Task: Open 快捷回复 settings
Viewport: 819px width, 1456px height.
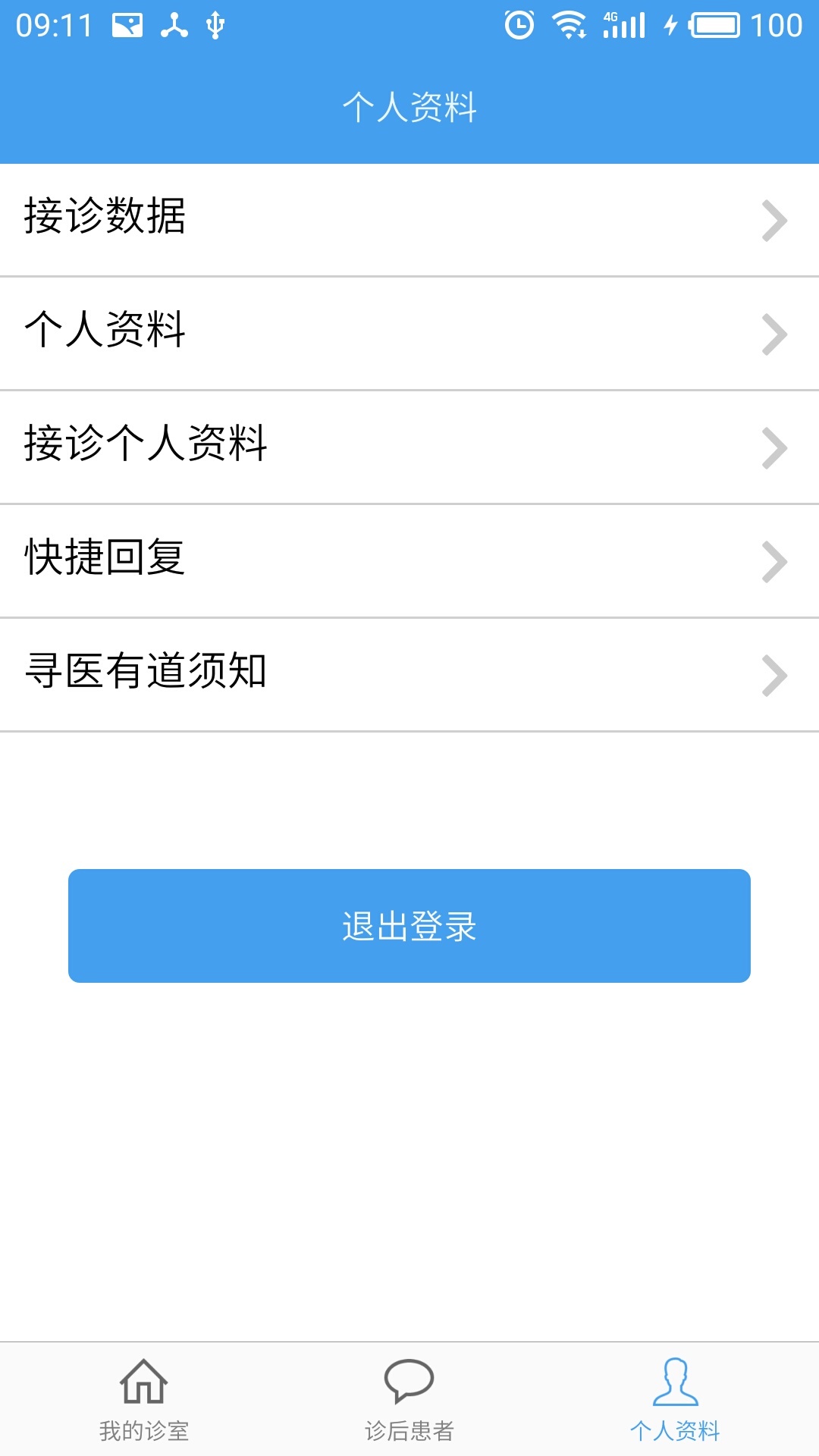Action: click(409, 561)
